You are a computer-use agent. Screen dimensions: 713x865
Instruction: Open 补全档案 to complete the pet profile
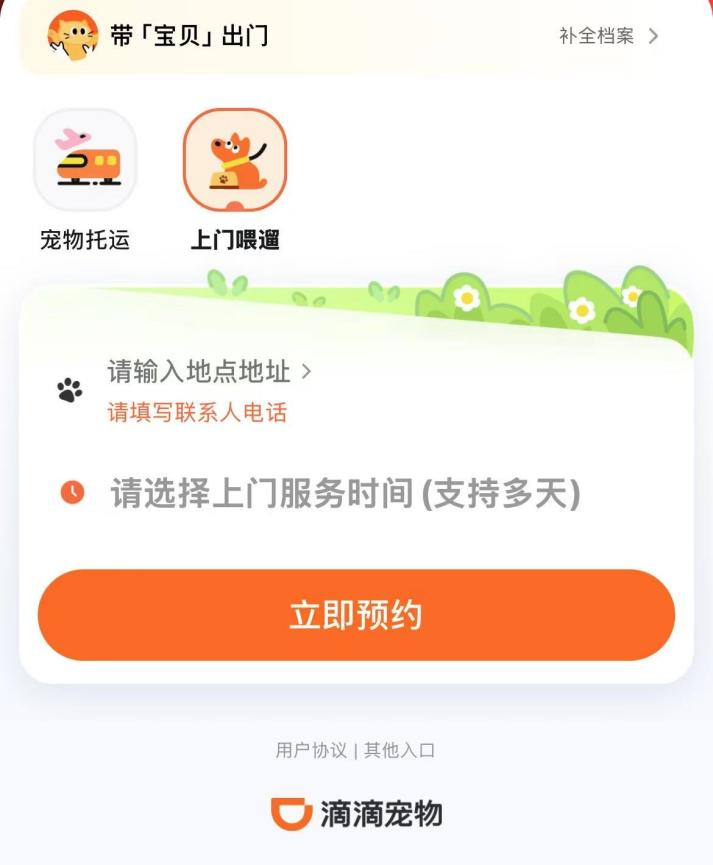[608, 37]
